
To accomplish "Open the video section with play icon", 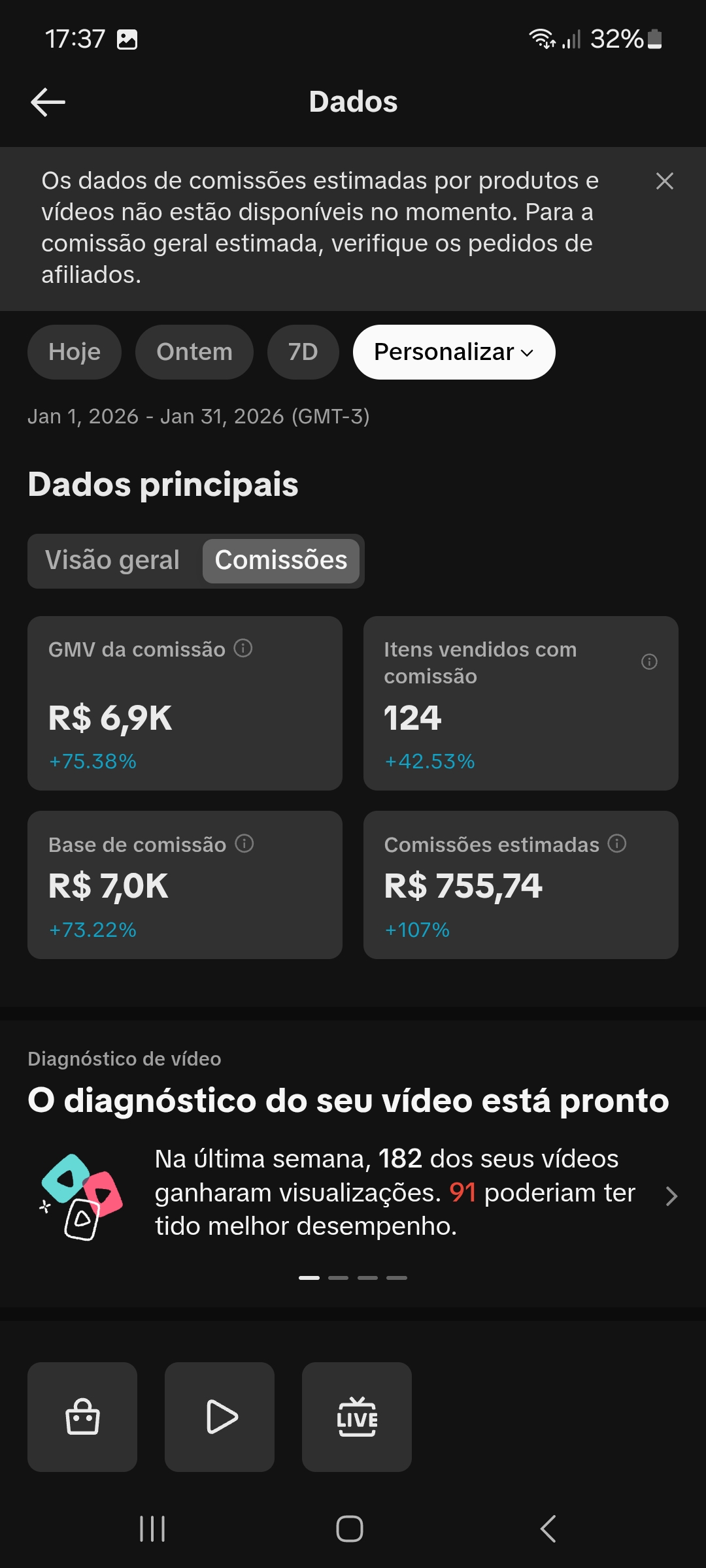I will pos(220,1417).
